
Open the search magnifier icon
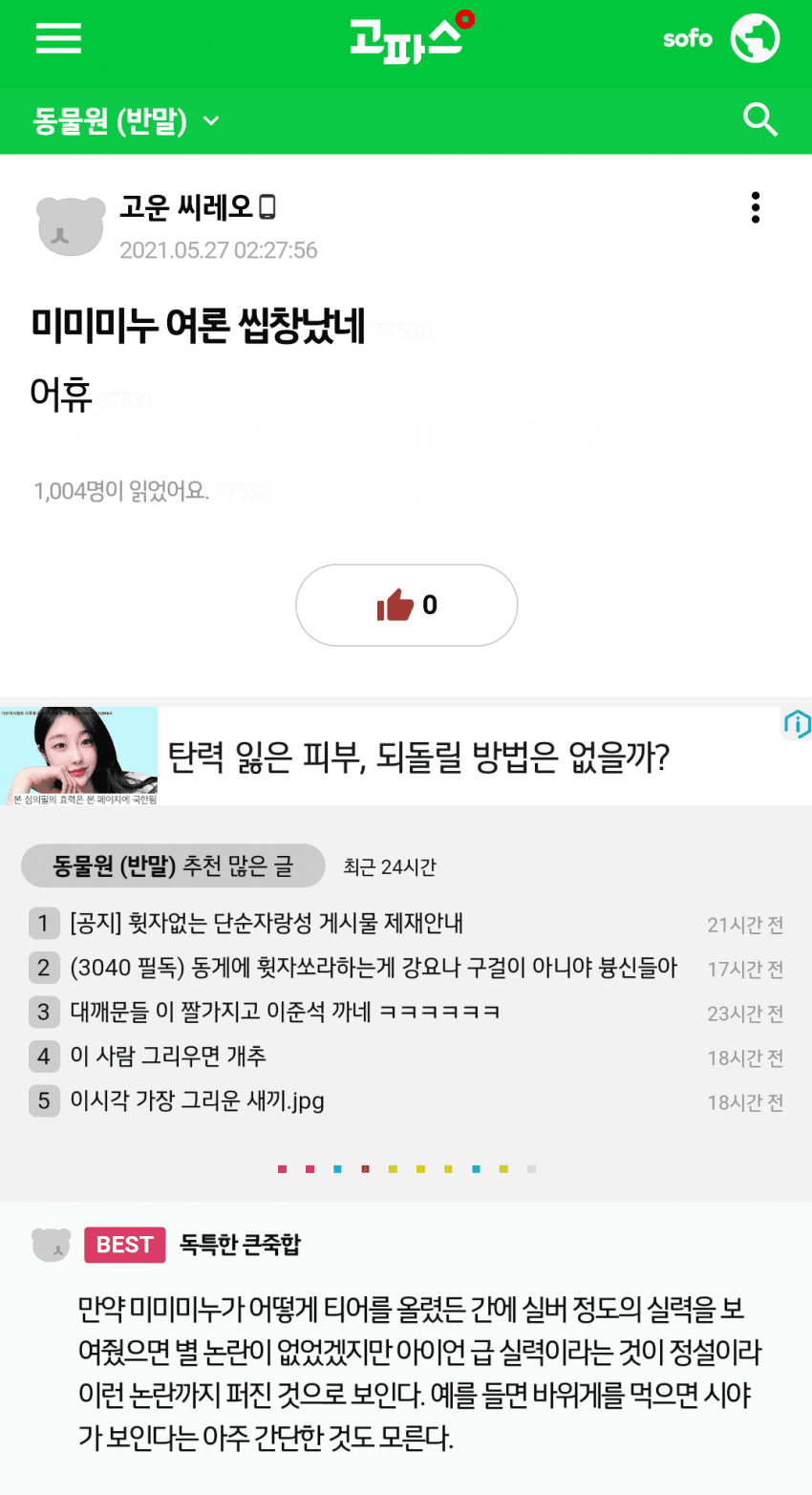click(x=760, y=120)
